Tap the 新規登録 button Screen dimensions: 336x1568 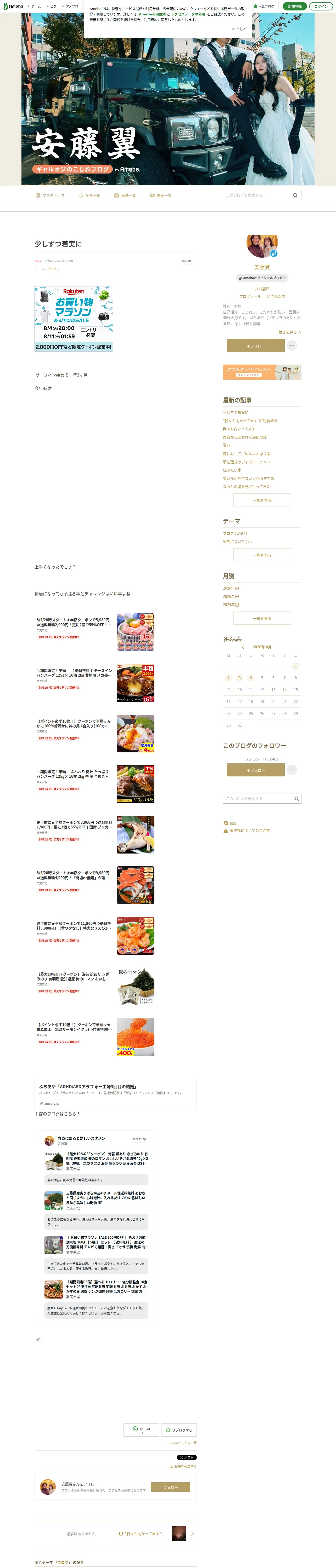[295, 6]
